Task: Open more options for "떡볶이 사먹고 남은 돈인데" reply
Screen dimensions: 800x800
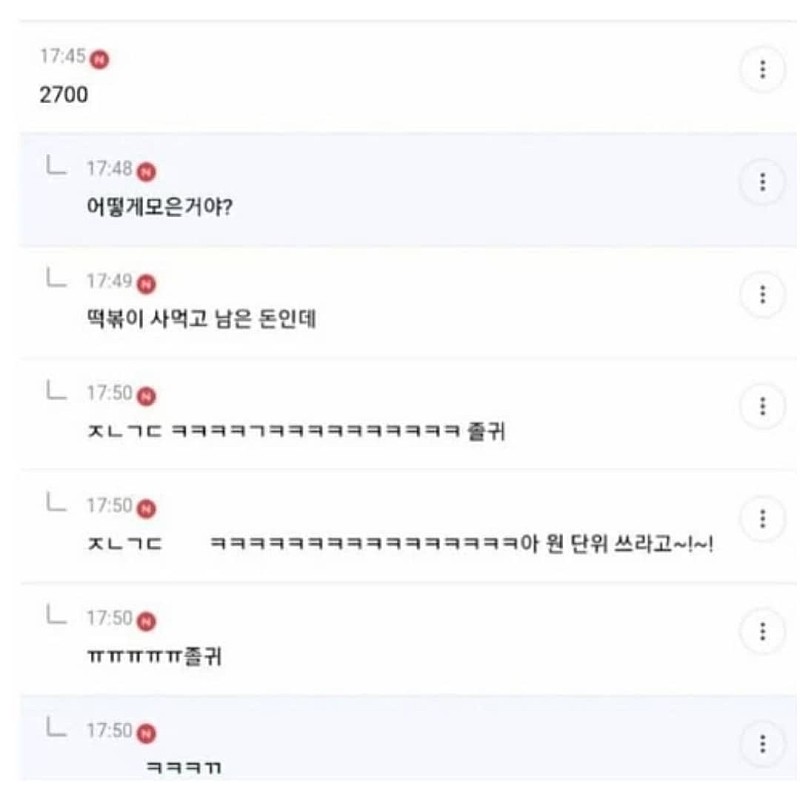Action: 763,294
